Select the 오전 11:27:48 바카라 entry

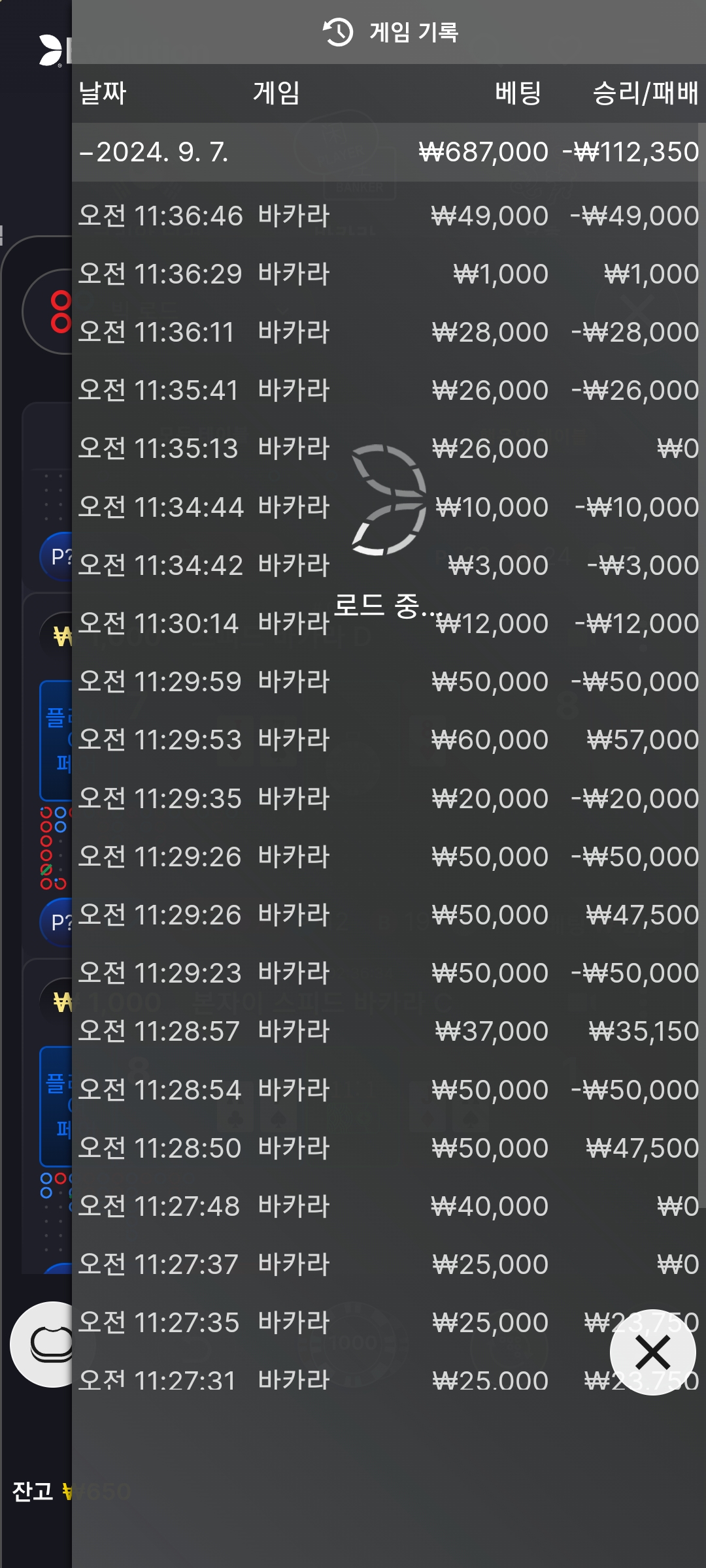coord(388,1206)
